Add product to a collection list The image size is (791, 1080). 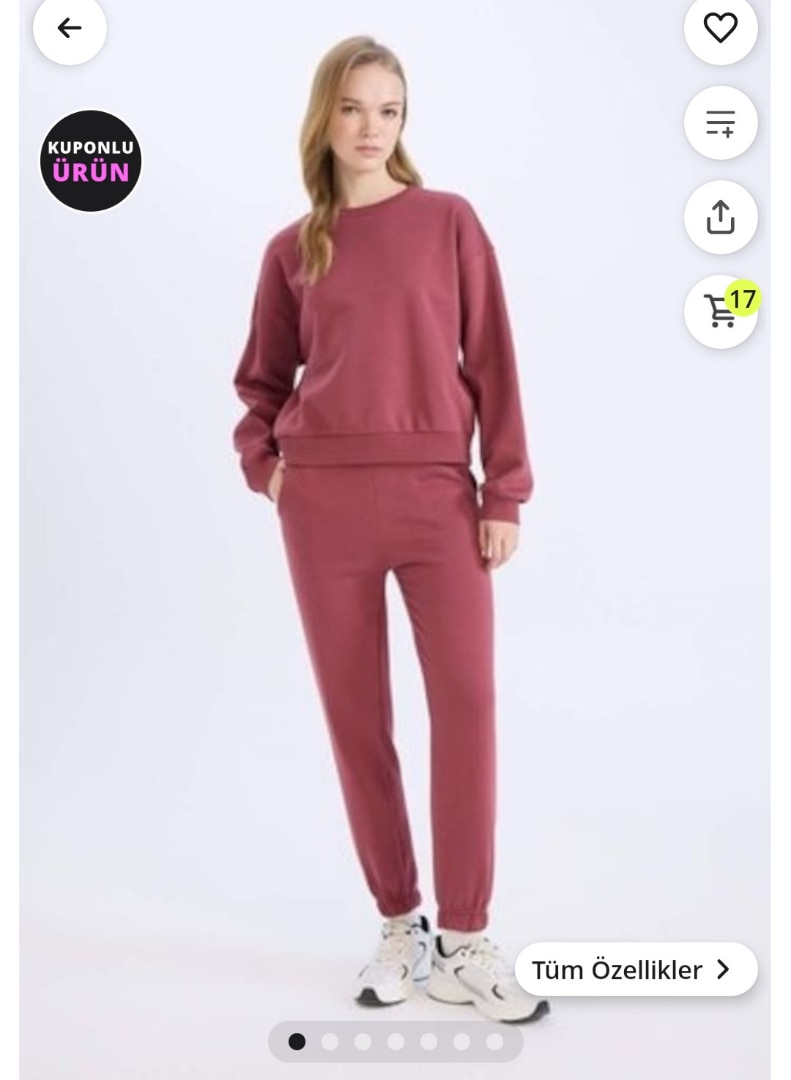(720, 123)
